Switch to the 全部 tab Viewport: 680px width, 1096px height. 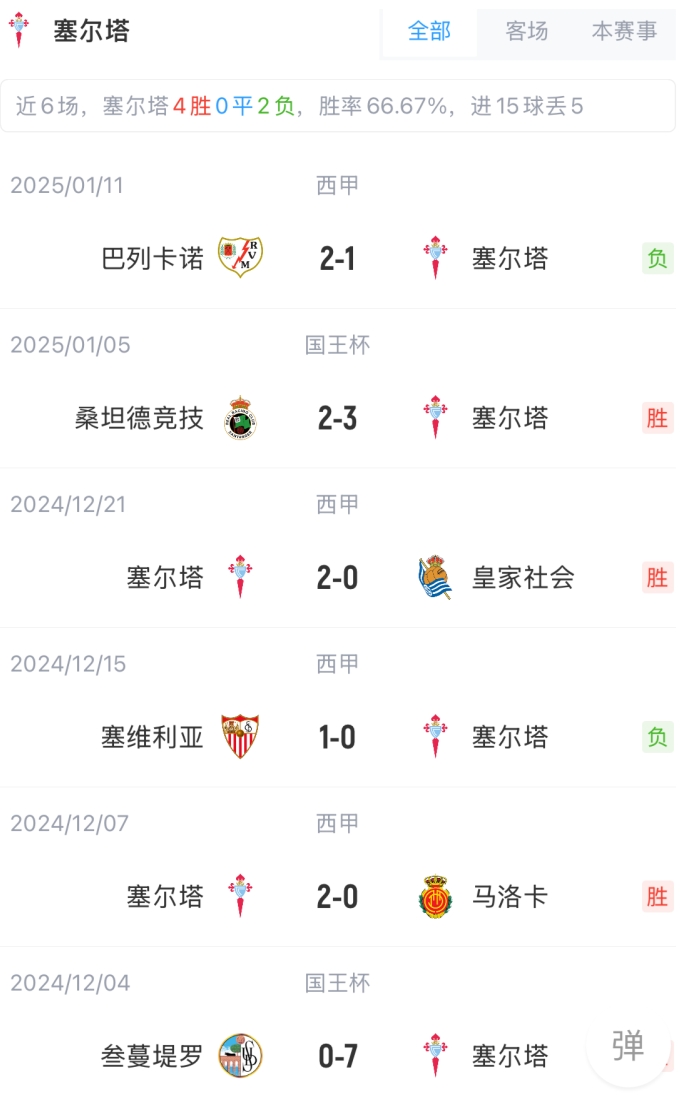pyautogui.click(x=430, y=32)
